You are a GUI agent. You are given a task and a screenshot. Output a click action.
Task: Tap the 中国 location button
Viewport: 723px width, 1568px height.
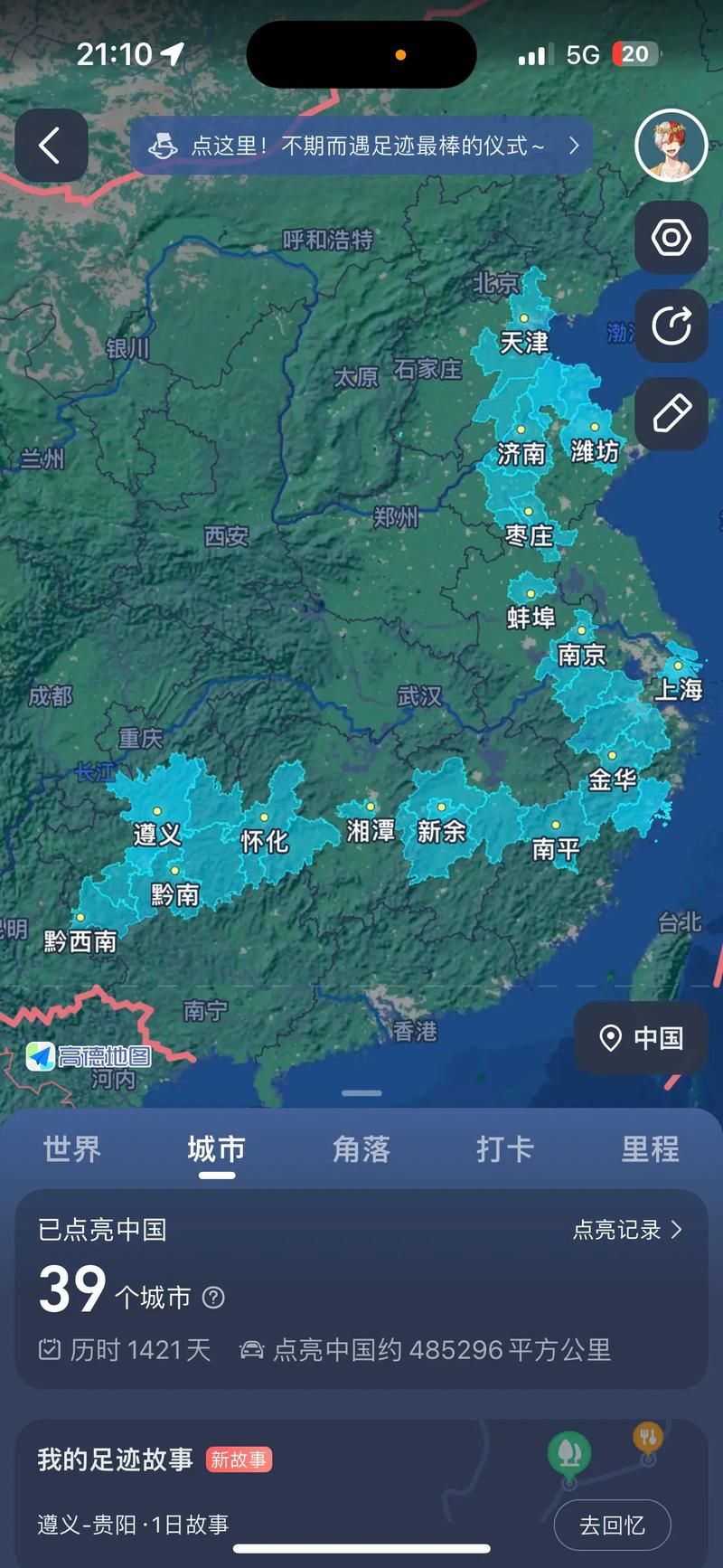tap(641, 1037)
